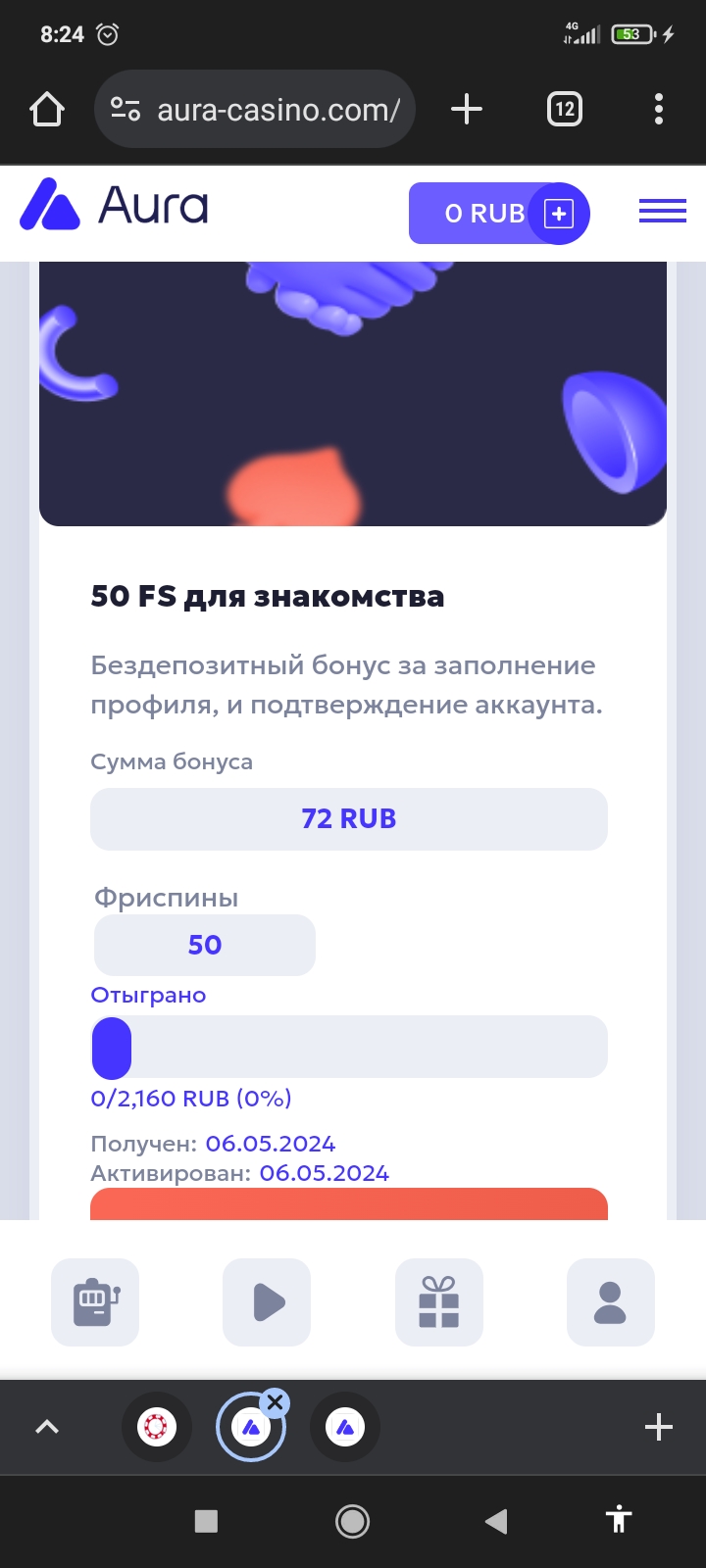Open the browser overflow menu

pyautogui.click(x=658, y=109)
